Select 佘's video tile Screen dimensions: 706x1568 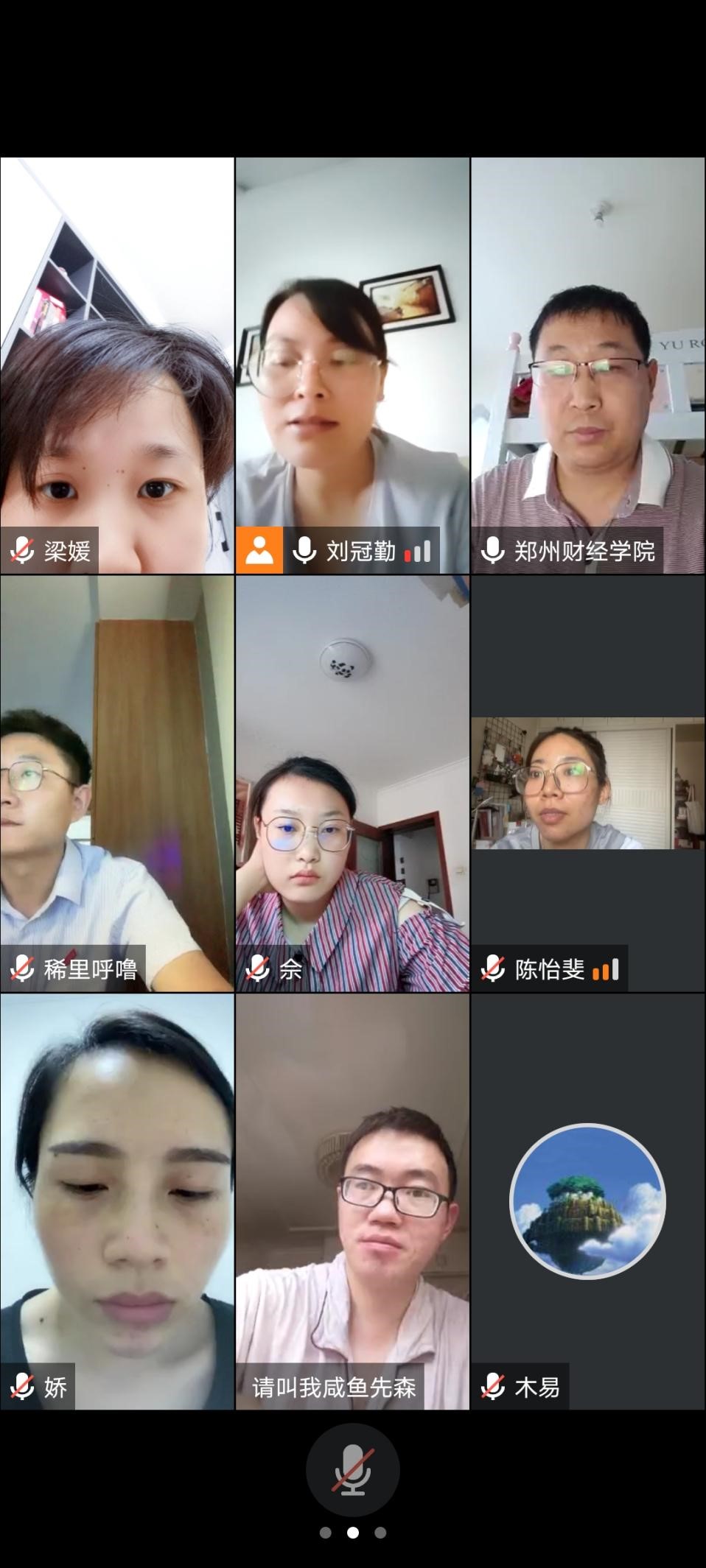[x=352, y=784]
